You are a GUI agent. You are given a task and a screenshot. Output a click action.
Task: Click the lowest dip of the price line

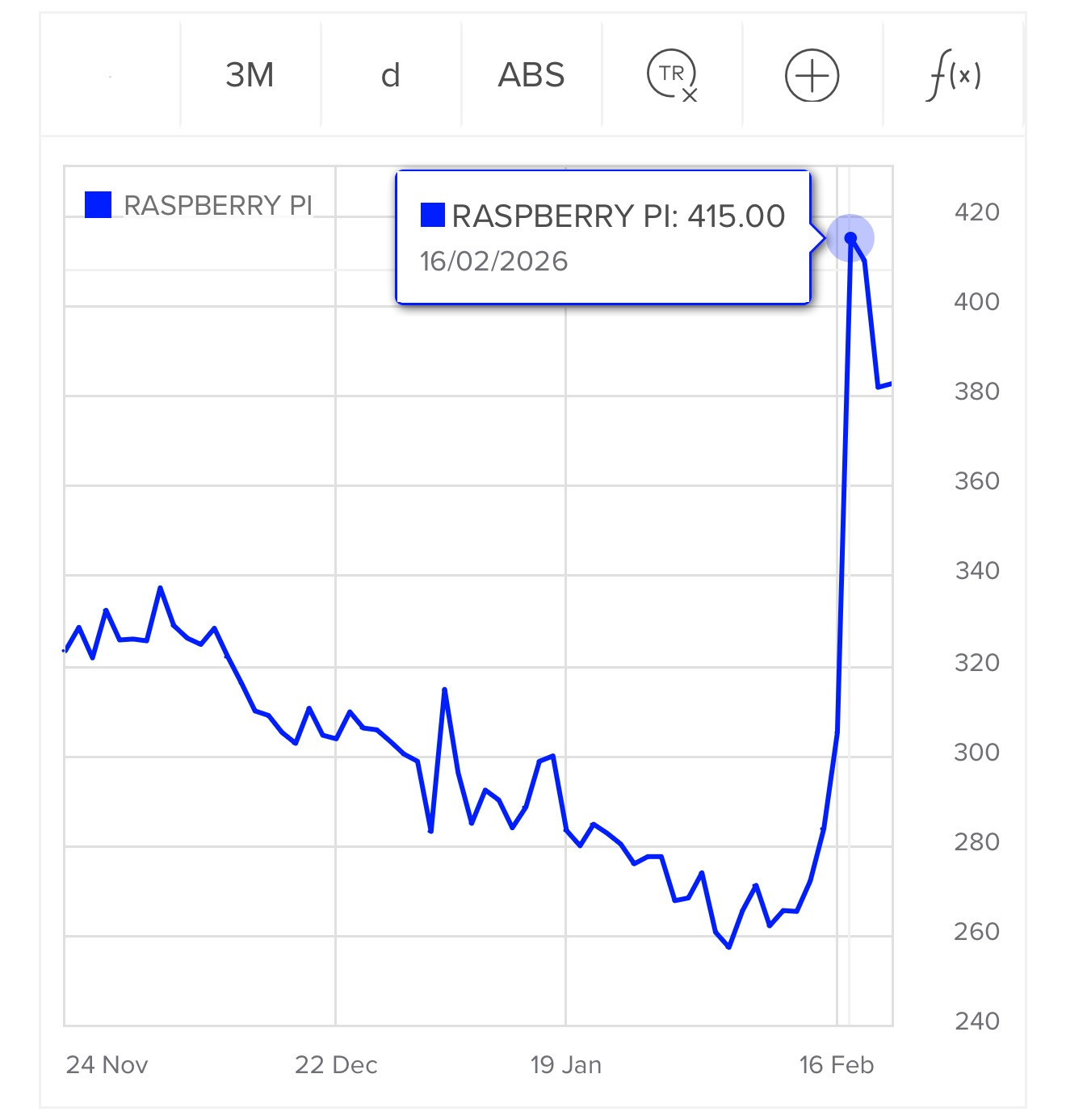(729, 948)
